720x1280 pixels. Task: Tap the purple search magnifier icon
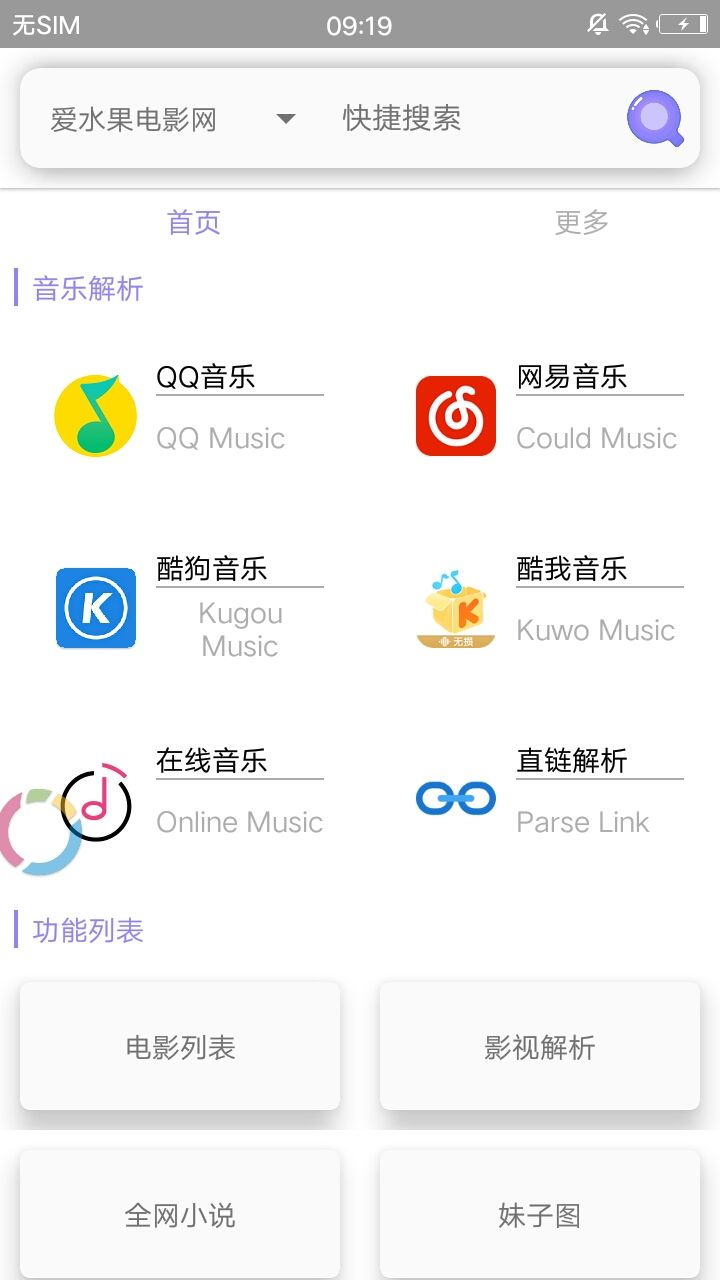pos(655,119)
